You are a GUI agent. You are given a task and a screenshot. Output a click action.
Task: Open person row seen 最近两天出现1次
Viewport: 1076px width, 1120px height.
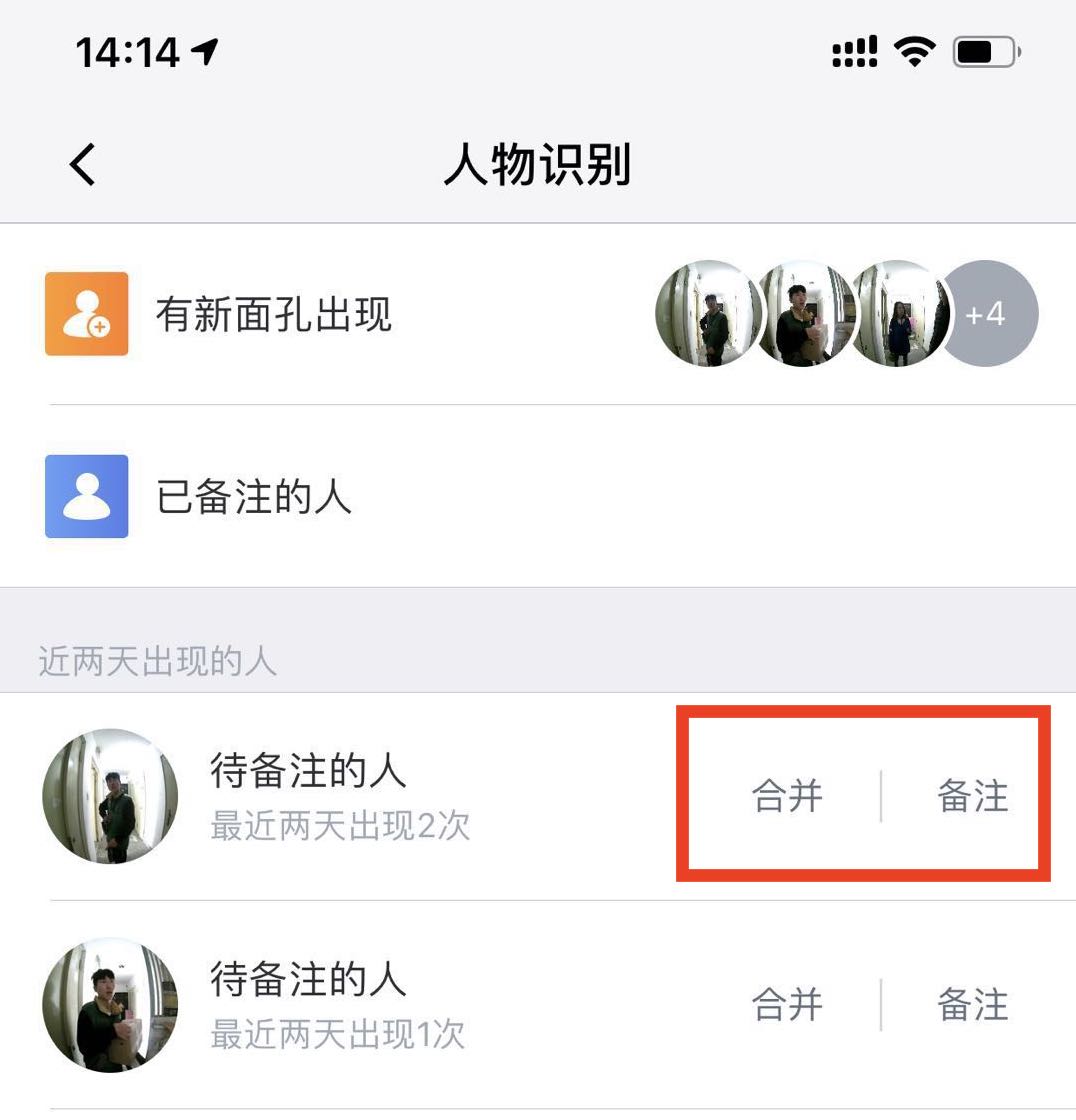point(338,1005)
